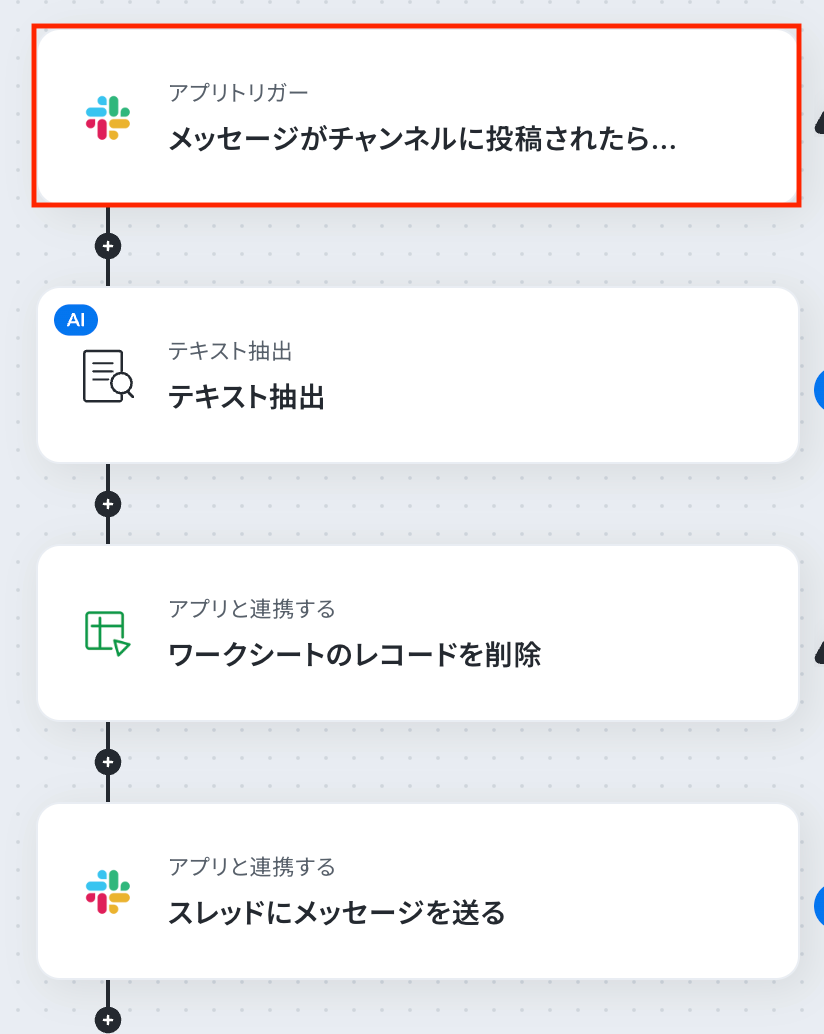The width and height of the screenshot is (824, 1034).
Task: Open the スレッドにメッセージを送る step
Action: (x=417, y=891)
